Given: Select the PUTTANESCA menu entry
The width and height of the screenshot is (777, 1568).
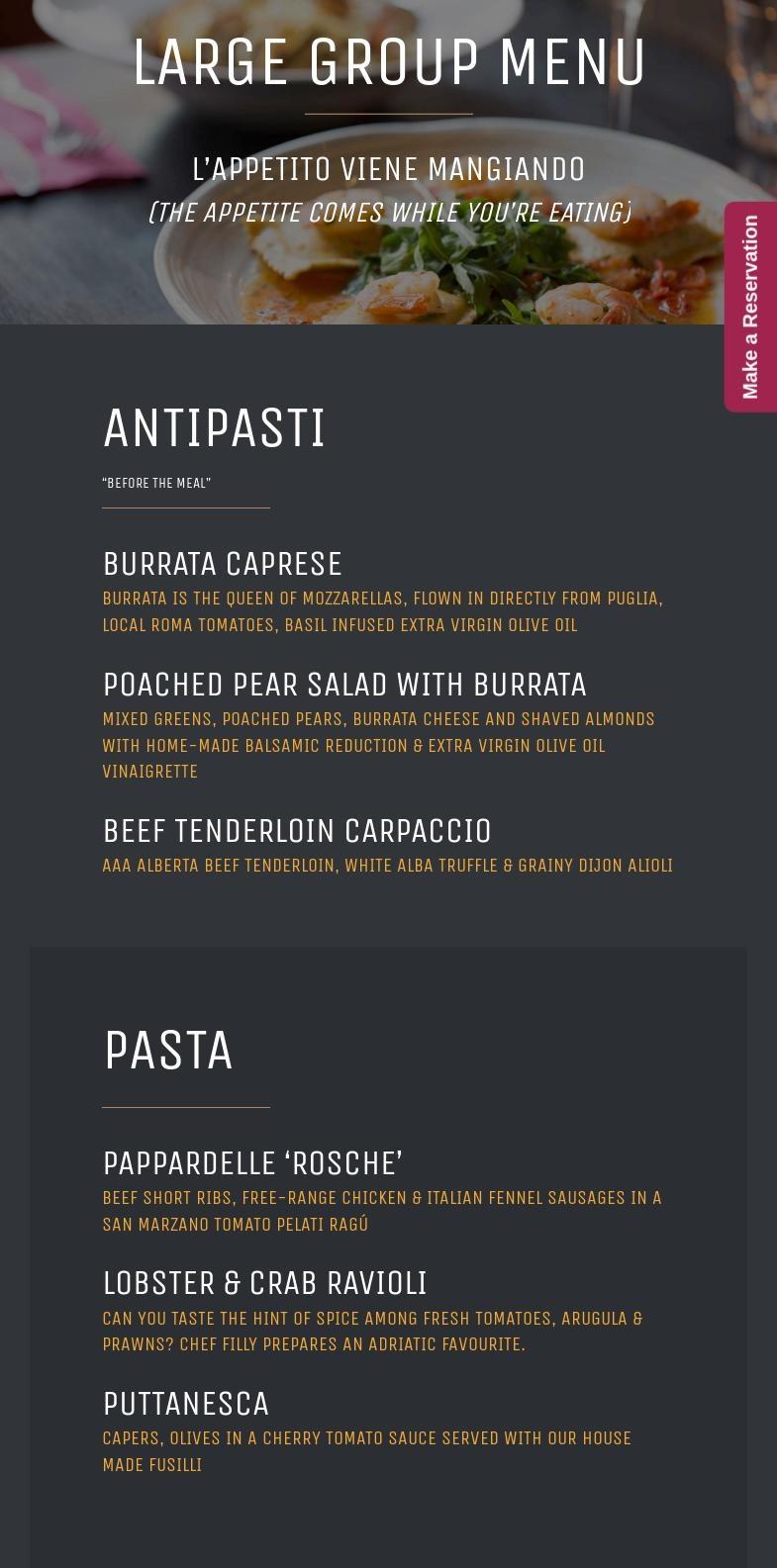Looking at the screenshot, I should [184, 1403].
